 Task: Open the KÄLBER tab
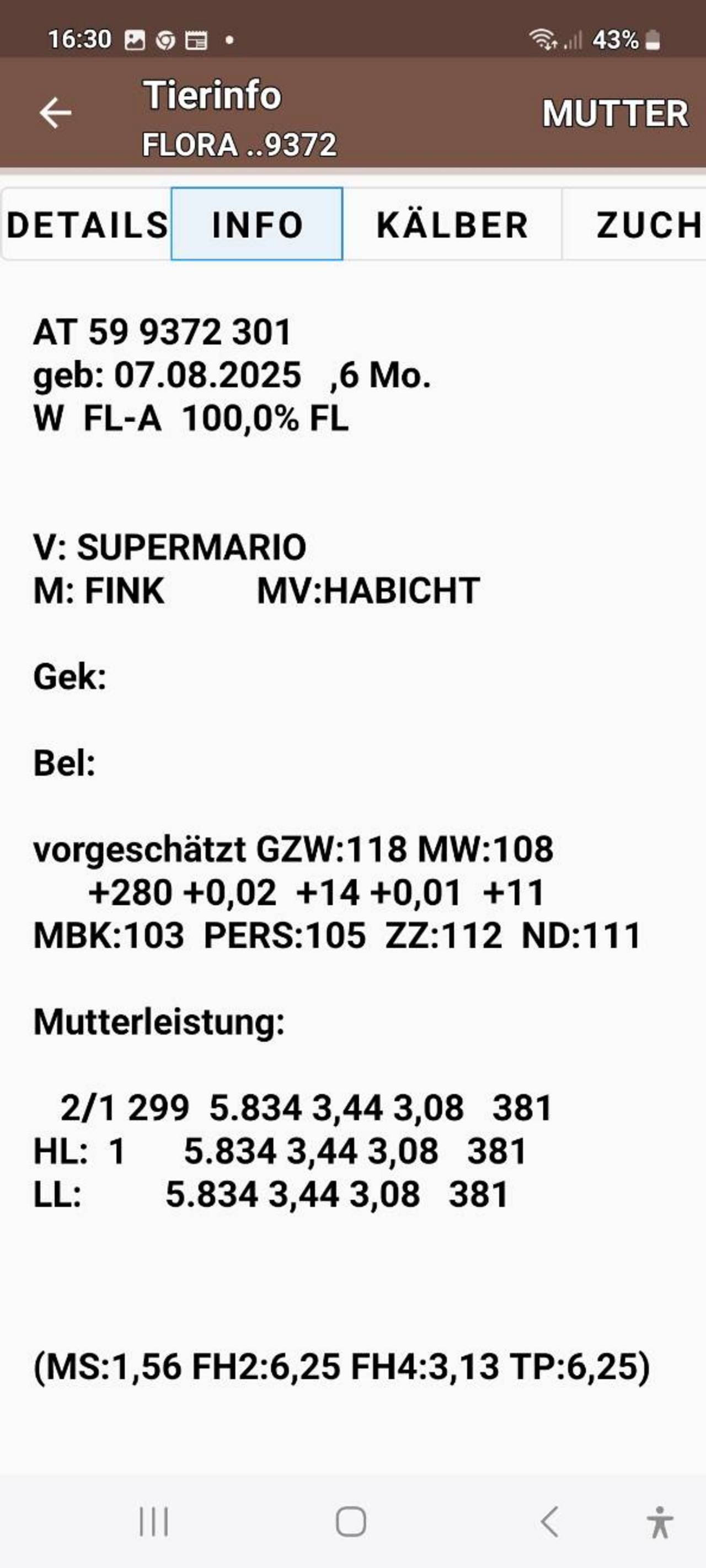coord(452,224)
